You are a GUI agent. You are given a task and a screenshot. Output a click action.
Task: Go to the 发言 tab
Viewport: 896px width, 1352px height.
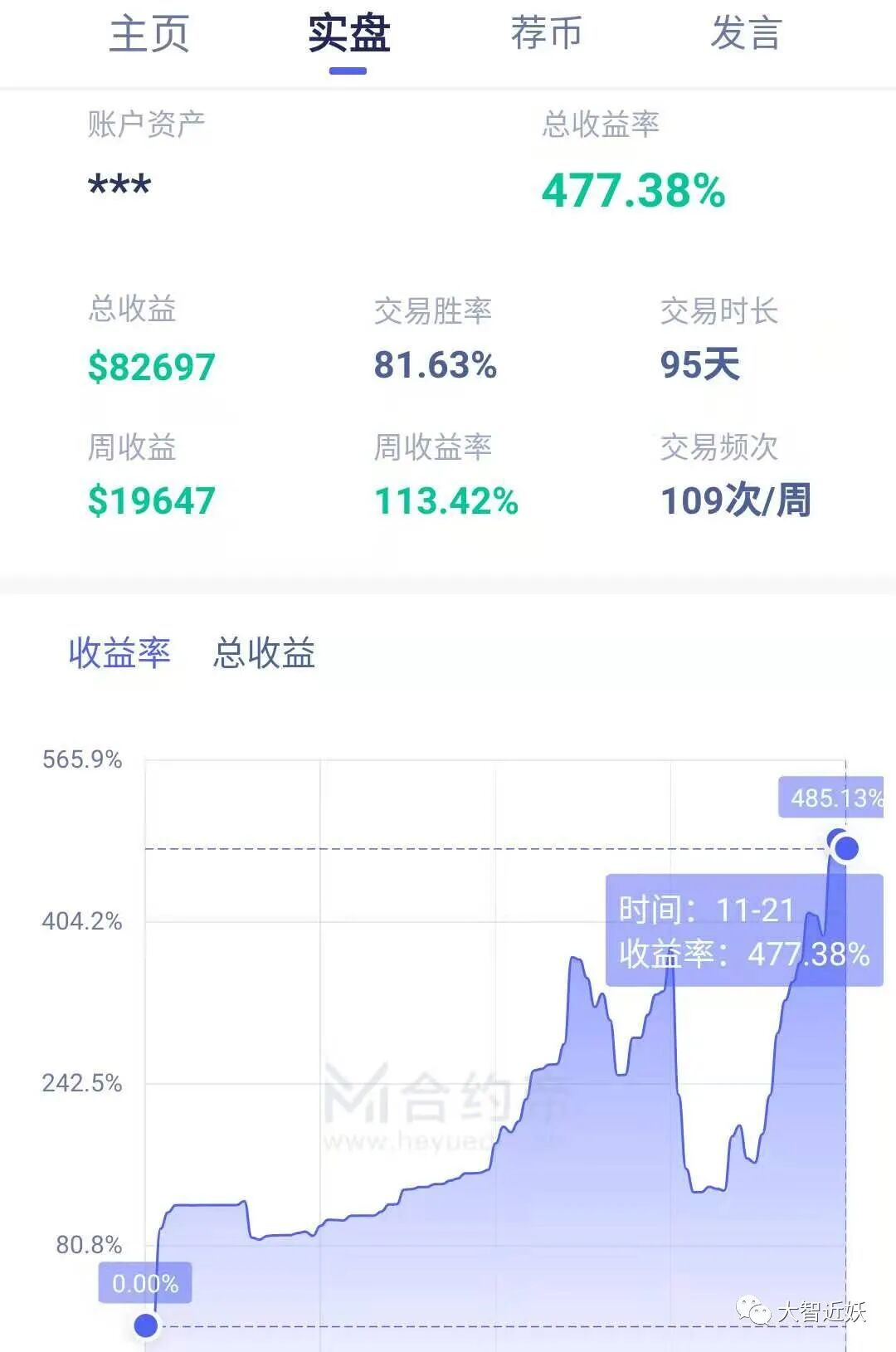[x=746, y=34]
